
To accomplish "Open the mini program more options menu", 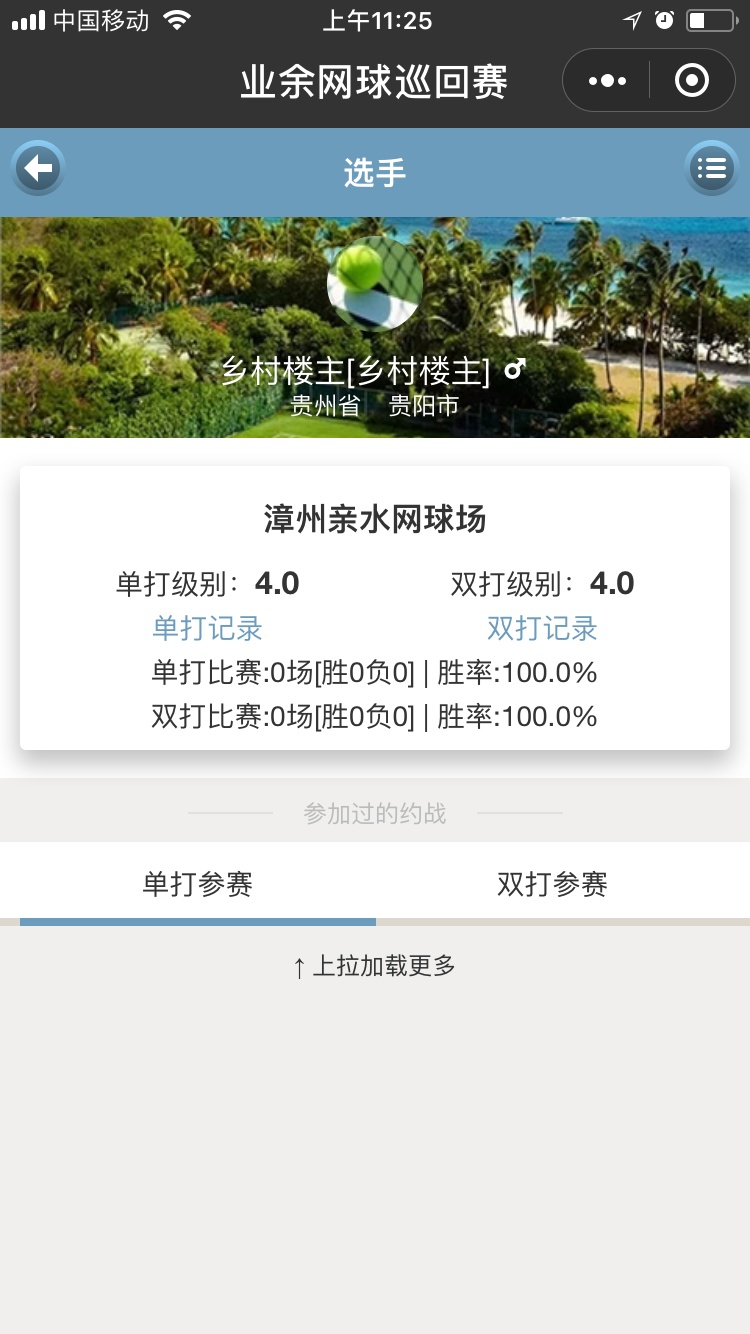I will click(607, 80).
